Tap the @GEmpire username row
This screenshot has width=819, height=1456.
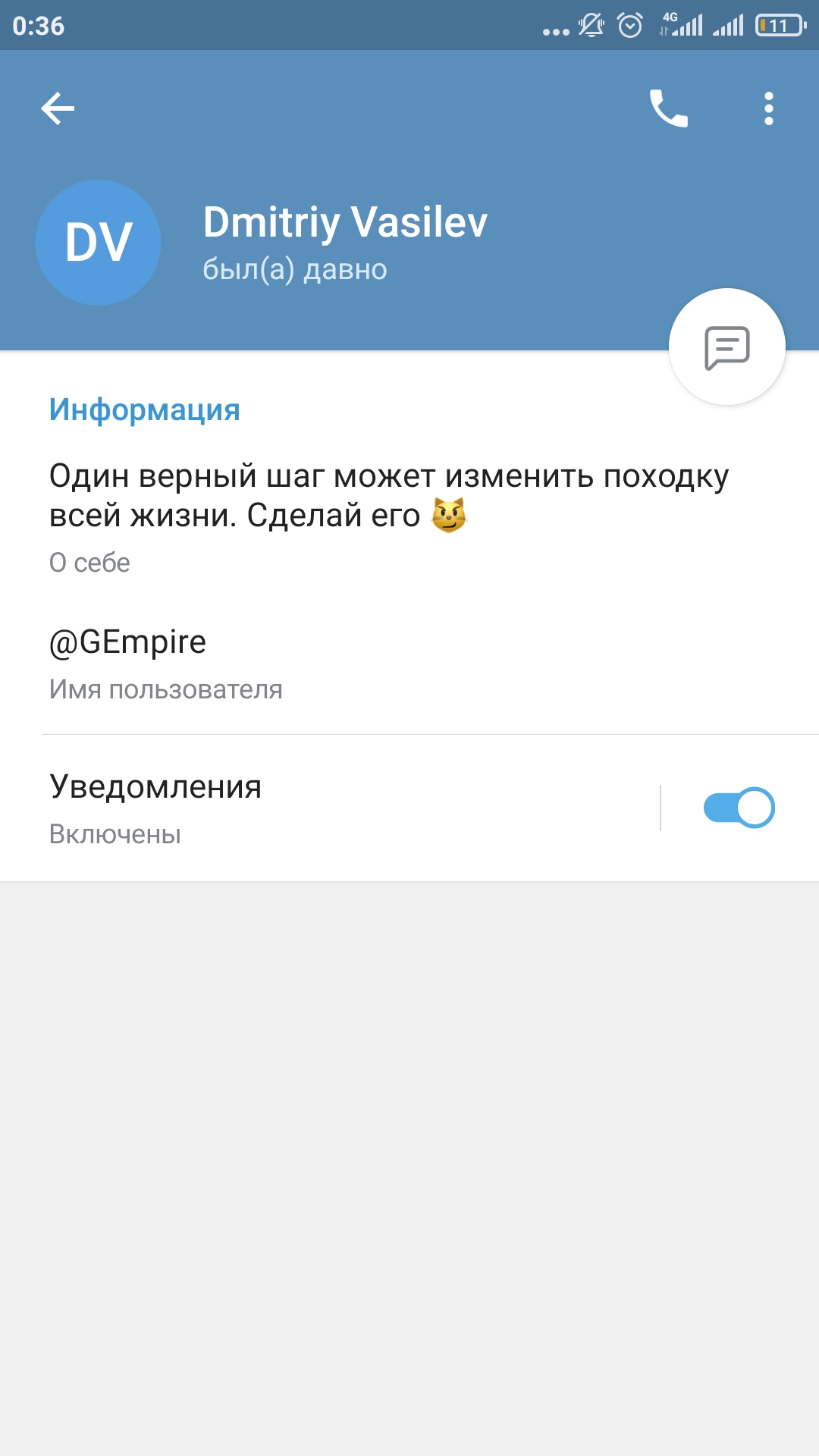click(x=409, y=664)
